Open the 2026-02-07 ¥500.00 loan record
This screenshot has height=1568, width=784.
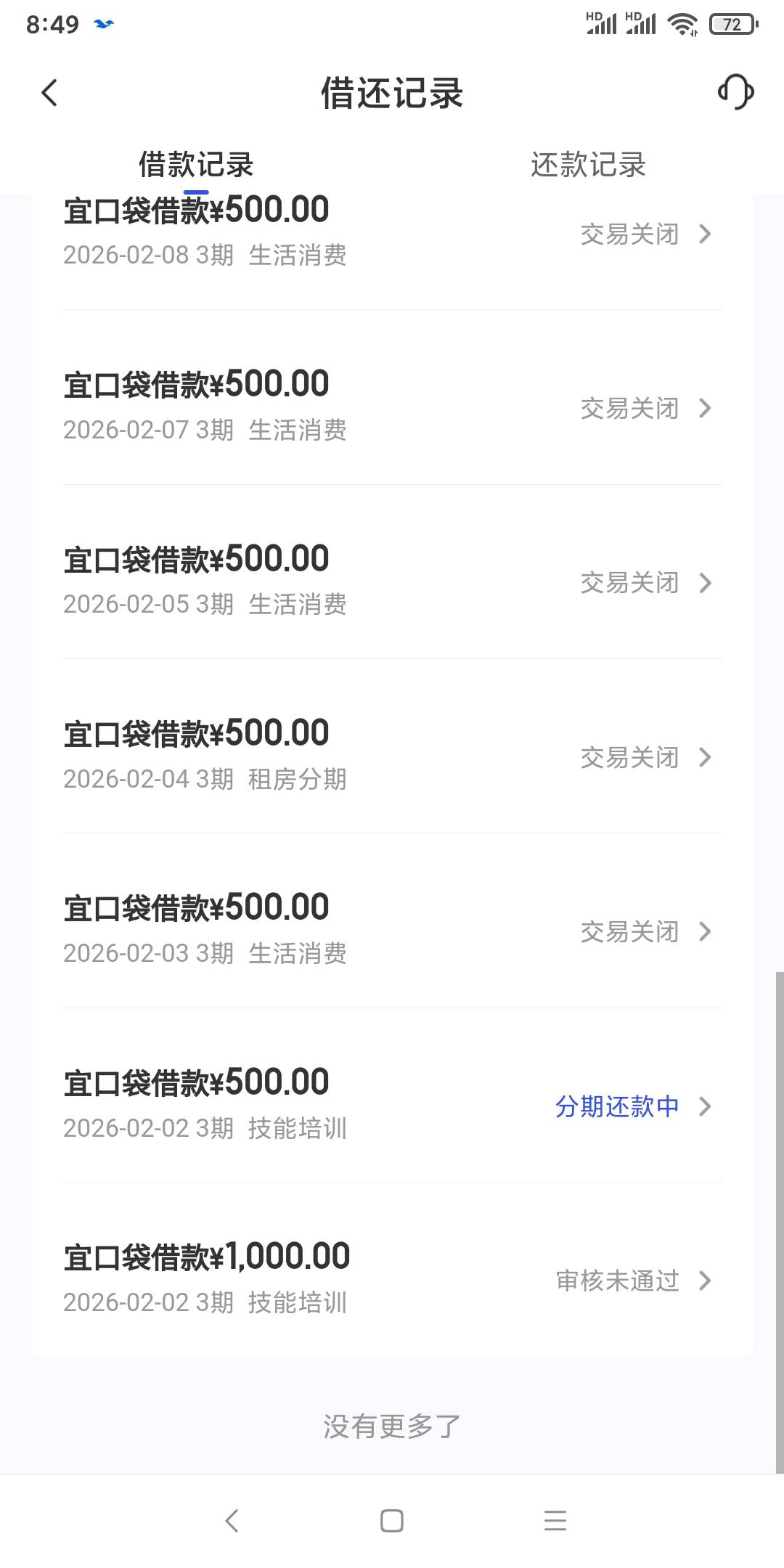coord(392,407)
